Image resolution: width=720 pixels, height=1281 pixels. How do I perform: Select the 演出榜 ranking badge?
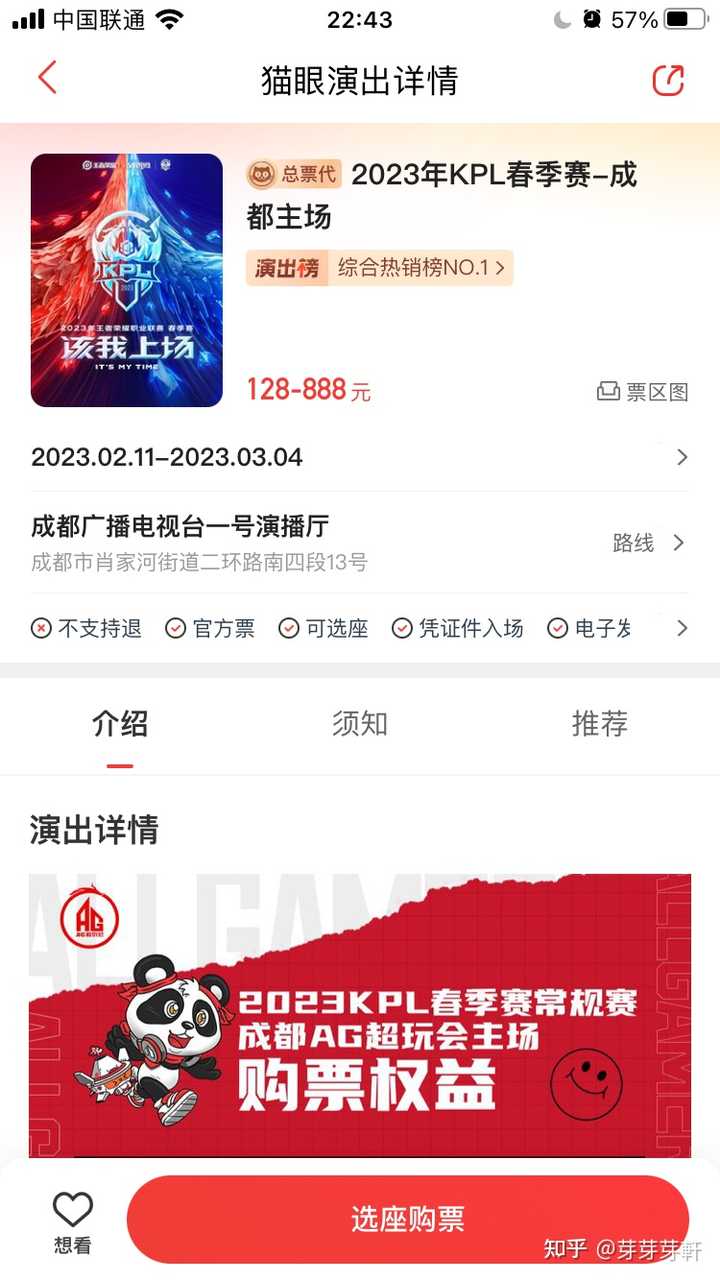pos(287,268)
